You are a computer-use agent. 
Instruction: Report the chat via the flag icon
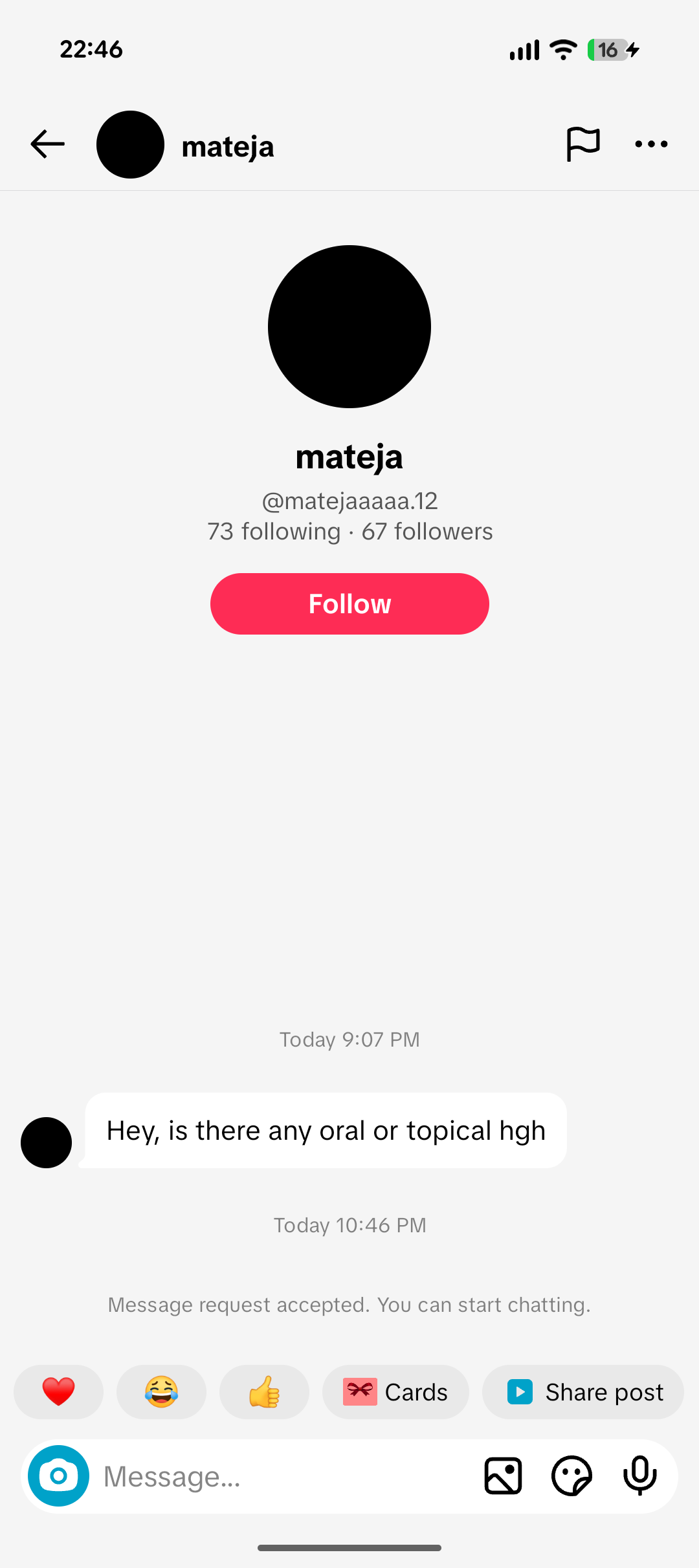[582, 144]
